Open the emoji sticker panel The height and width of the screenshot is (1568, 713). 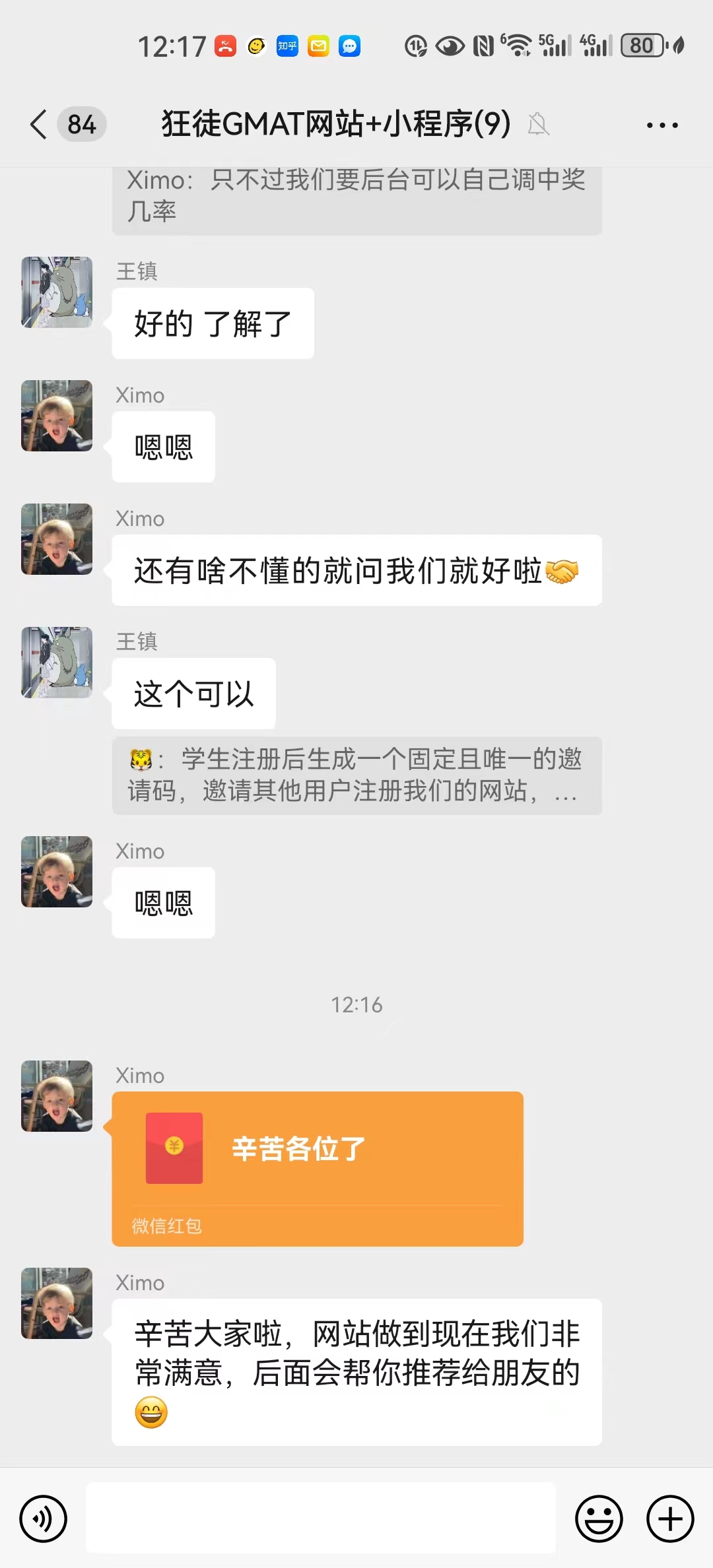tap(599, 1519)
